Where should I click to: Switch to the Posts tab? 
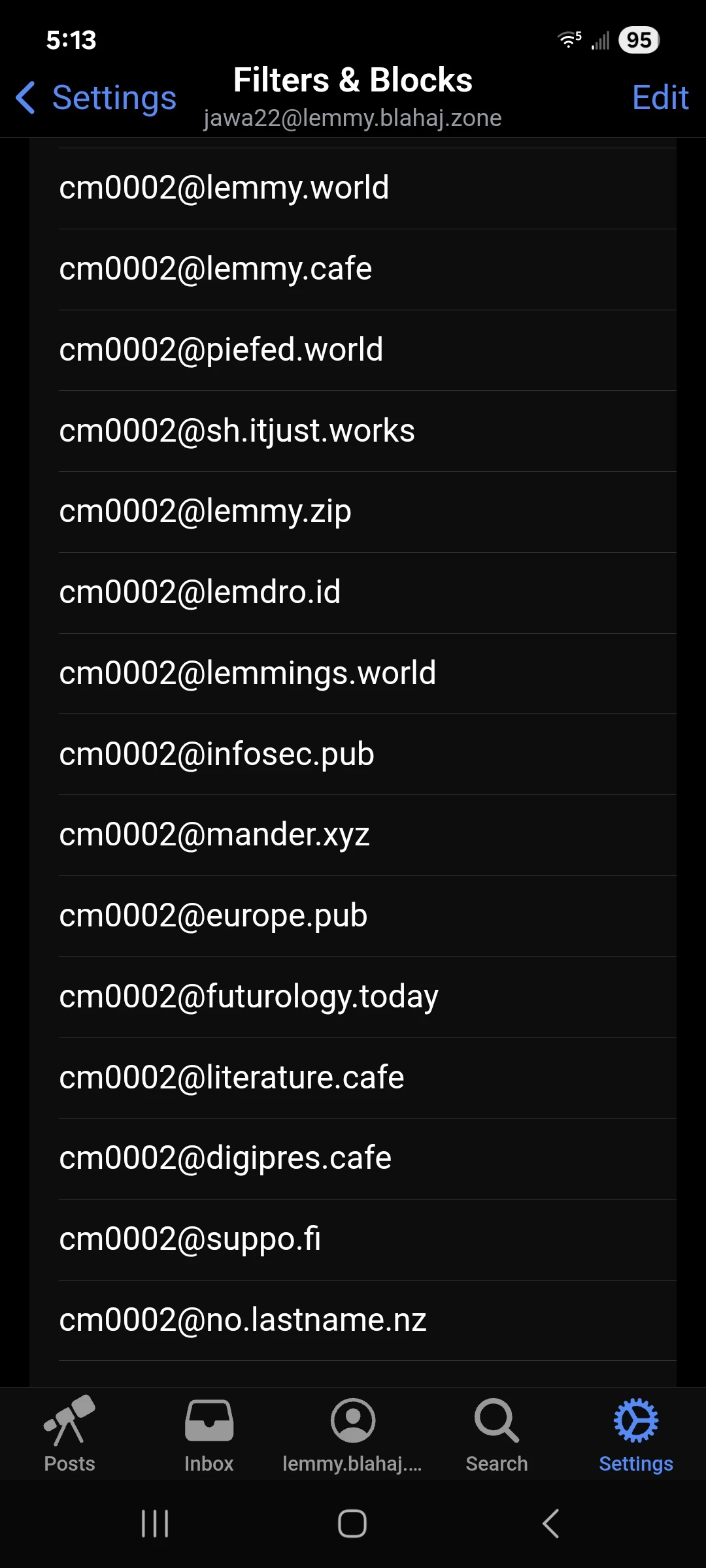[x=70, y=1435]
